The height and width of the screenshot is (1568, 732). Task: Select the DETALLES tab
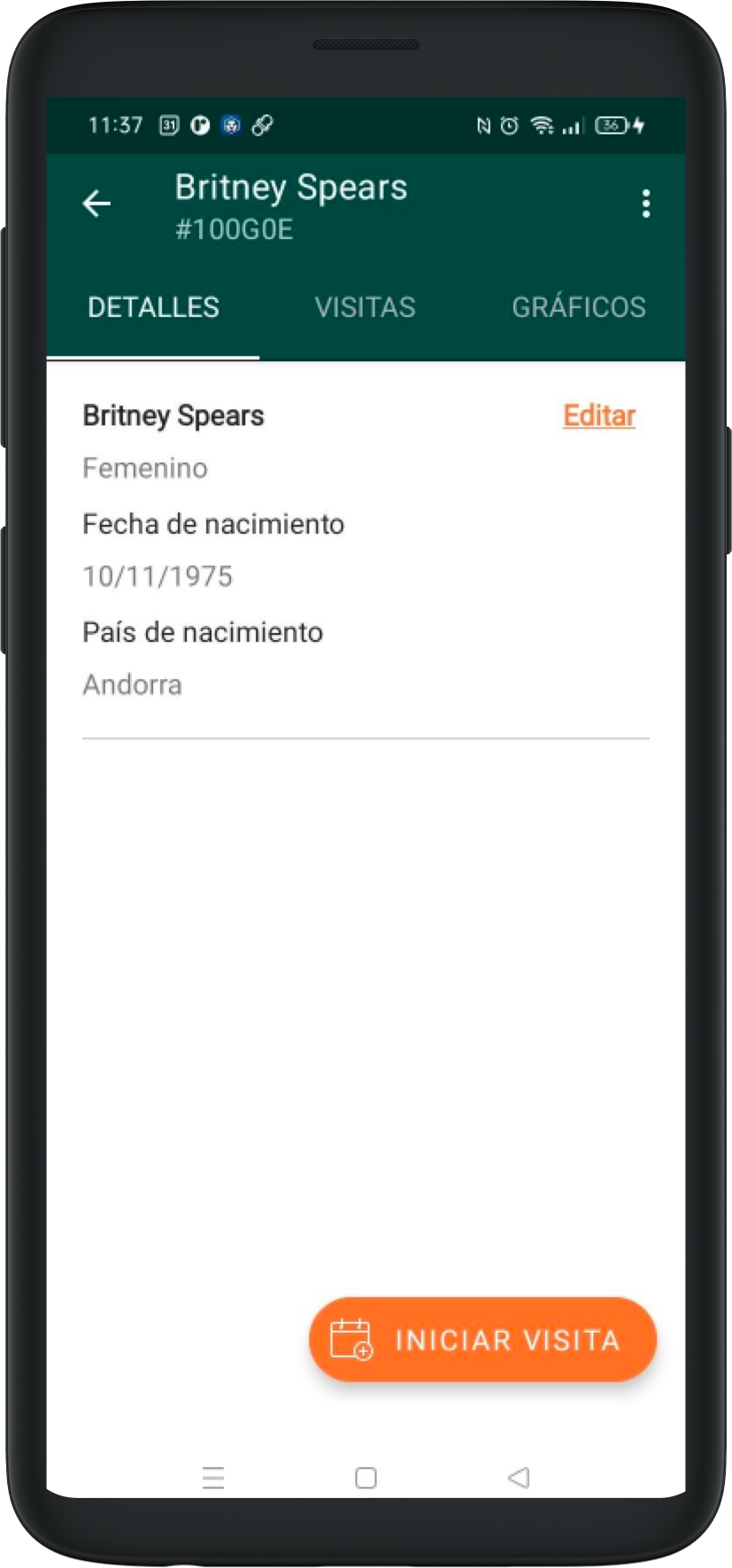153,307
